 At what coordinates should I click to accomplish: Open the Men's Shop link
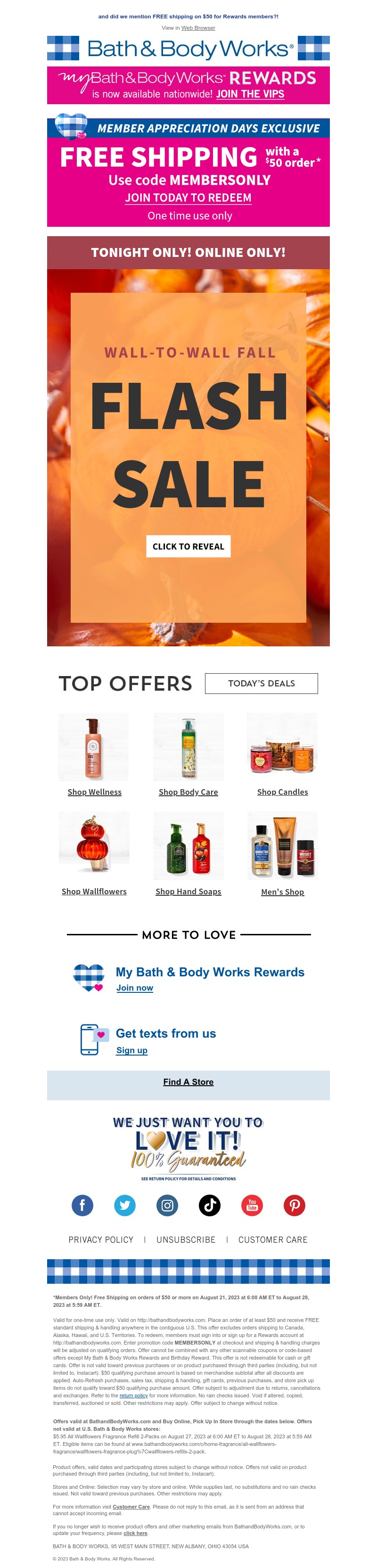pyautogui.click(x=282, y=892)
